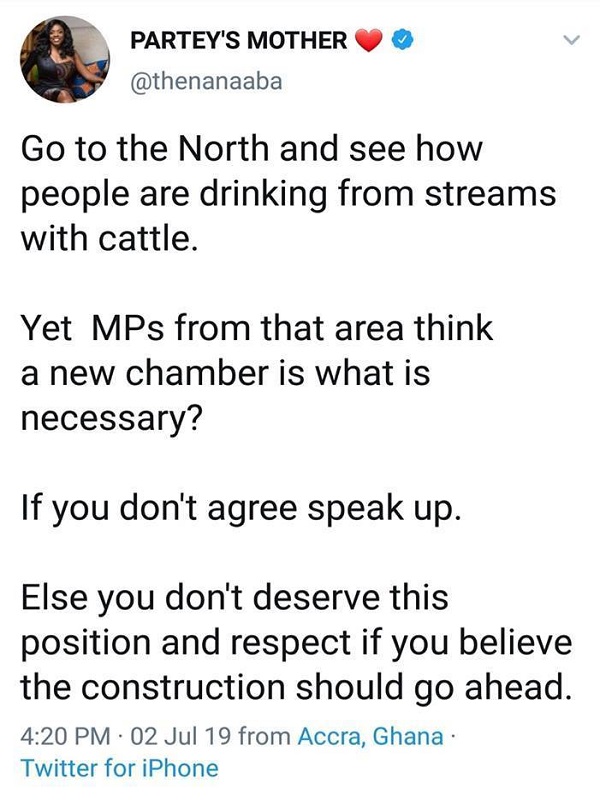This screenshot has height=800, width=600.
Task: Open the tweet options chevron
Action: click(571, 42)
